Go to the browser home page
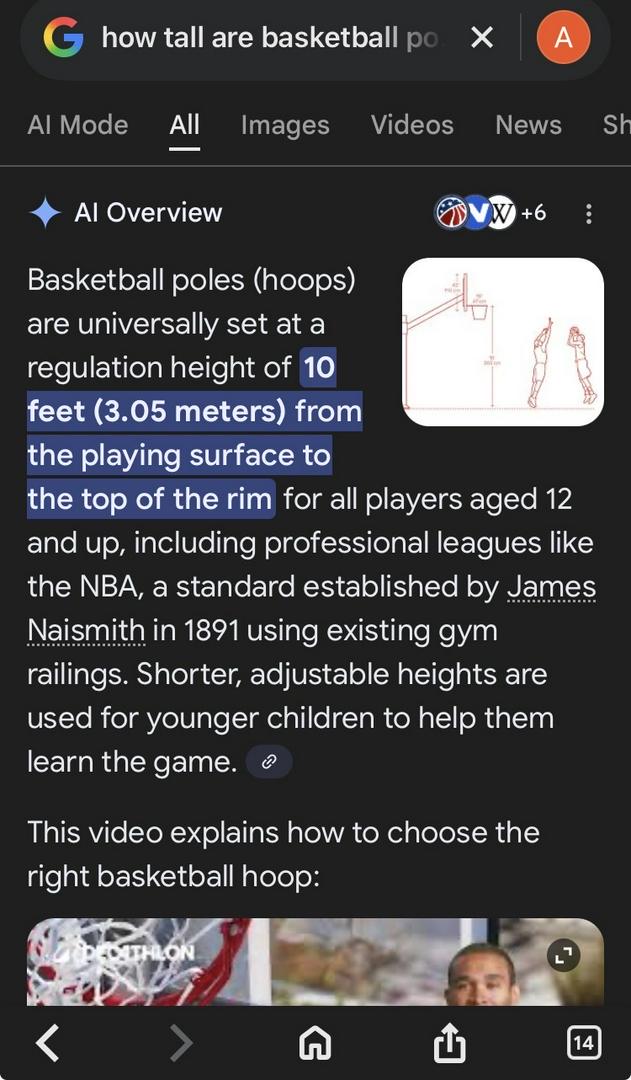The height and width of the screenshot is (1080, 631). pos(316,1043)
